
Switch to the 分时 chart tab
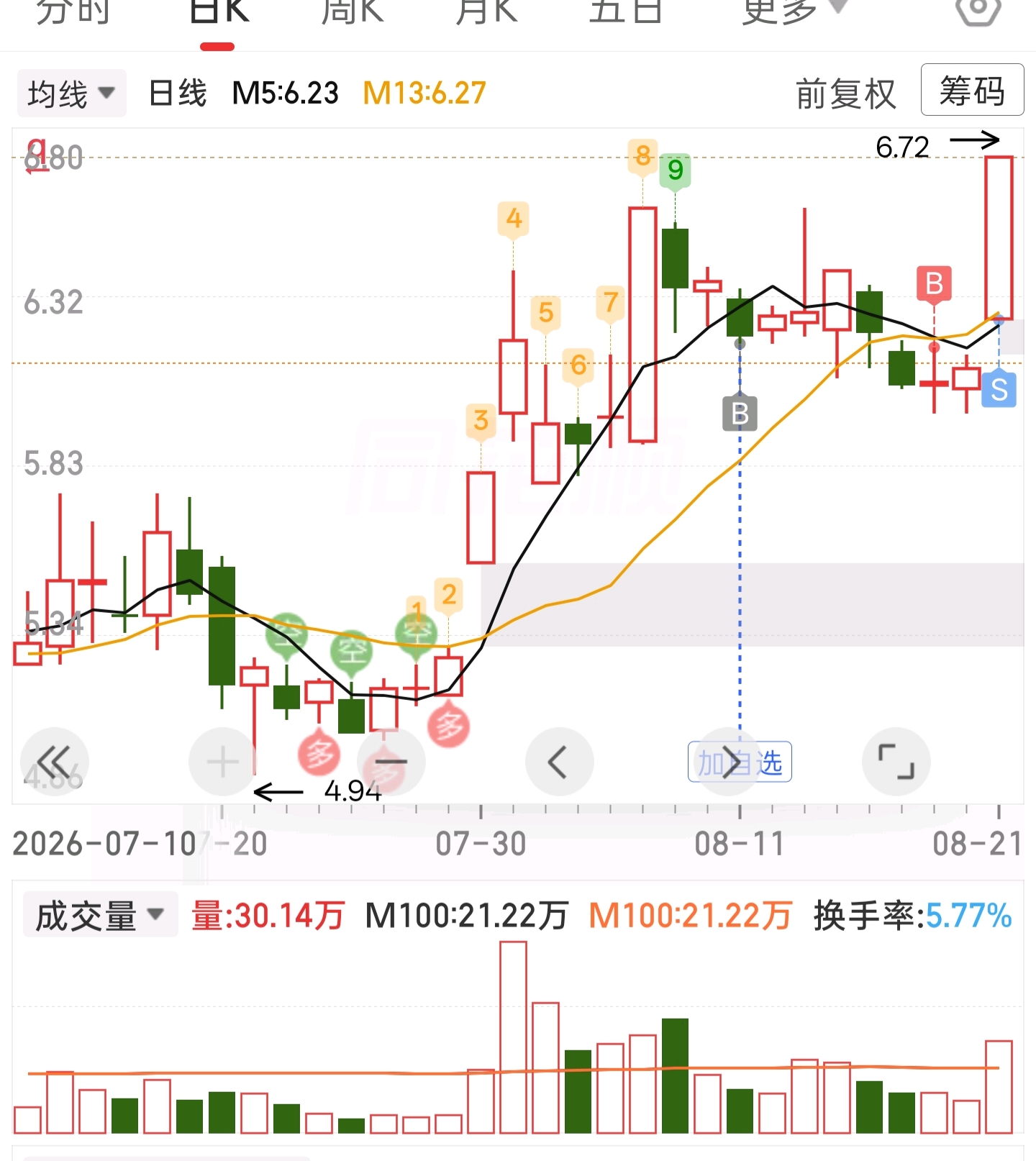(x=73, y=12)
